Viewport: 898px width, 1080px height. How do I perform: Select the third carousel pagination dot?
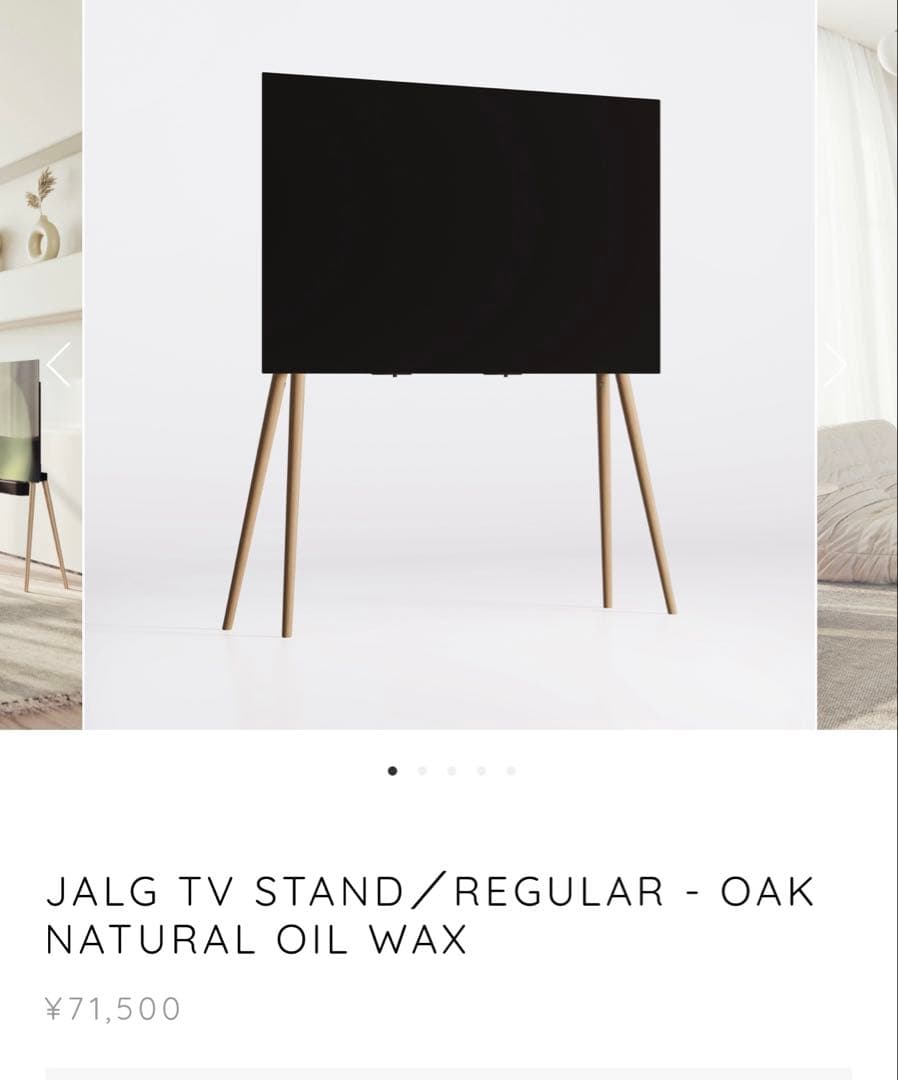tap(451, 771)
